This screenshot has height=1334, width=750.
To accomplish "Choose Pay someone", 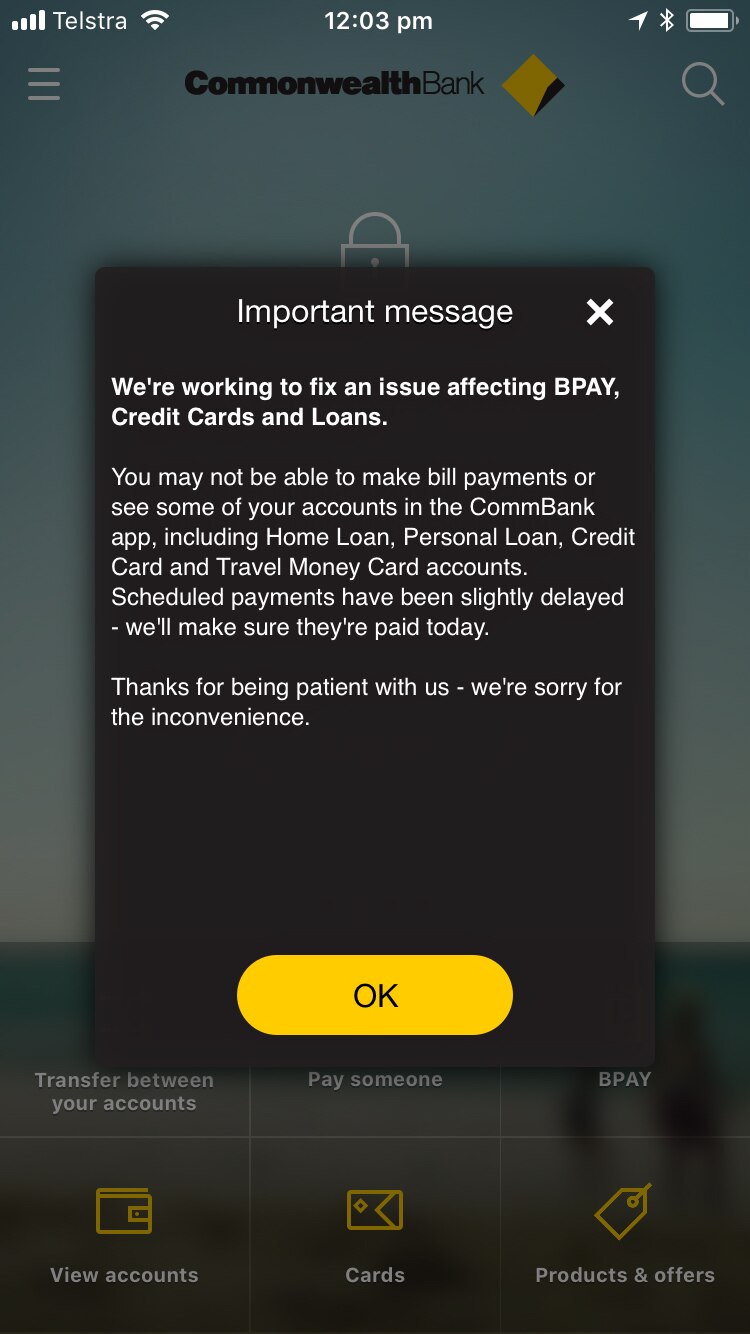I will tap(375, 1080).
